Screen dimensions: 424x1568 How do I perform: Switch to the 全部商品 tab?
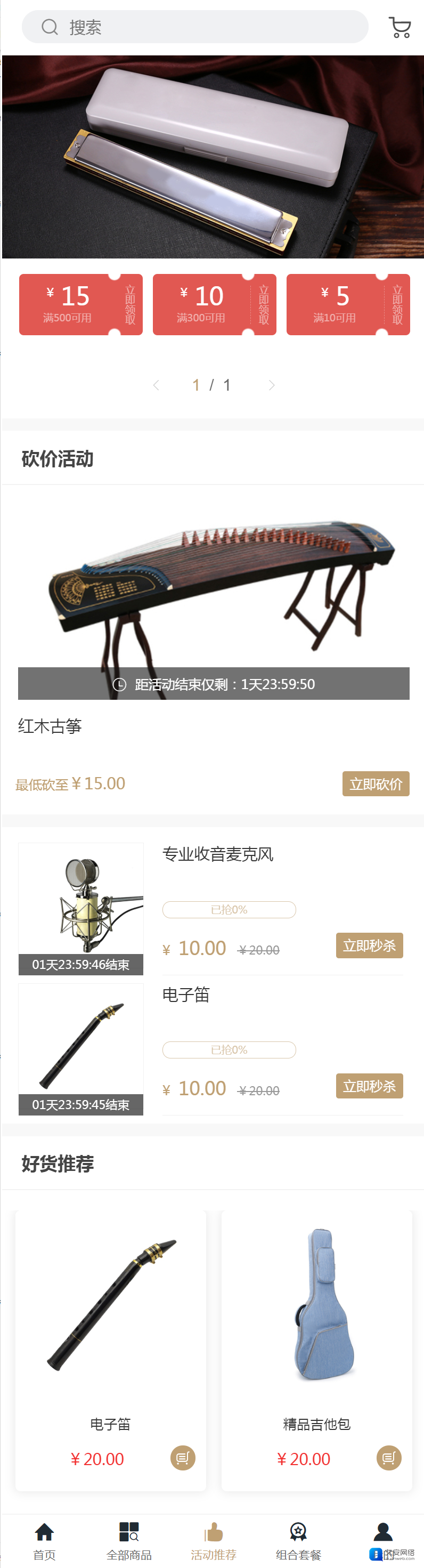[x=129, y=1541]
